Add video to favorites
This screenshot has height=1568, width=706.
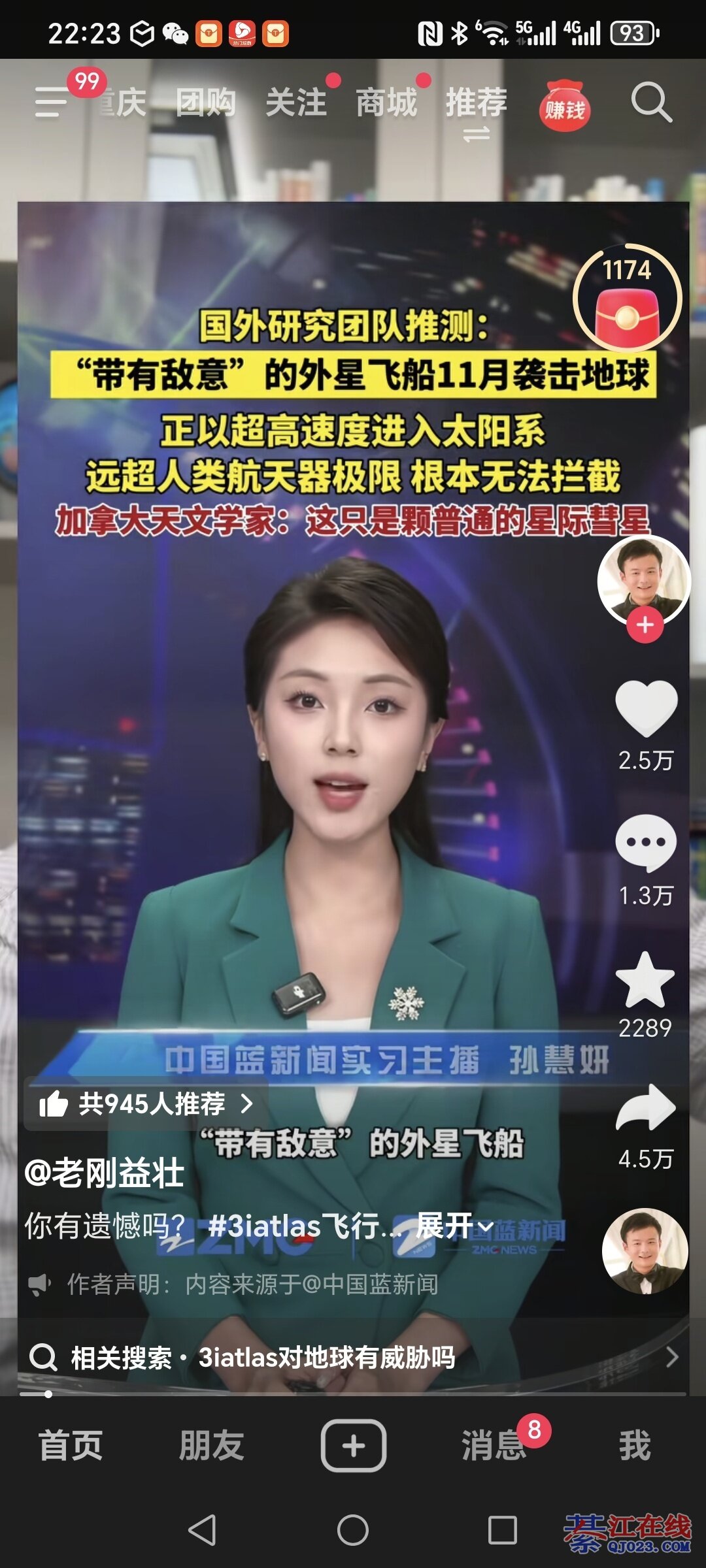(x=646, y=980)
